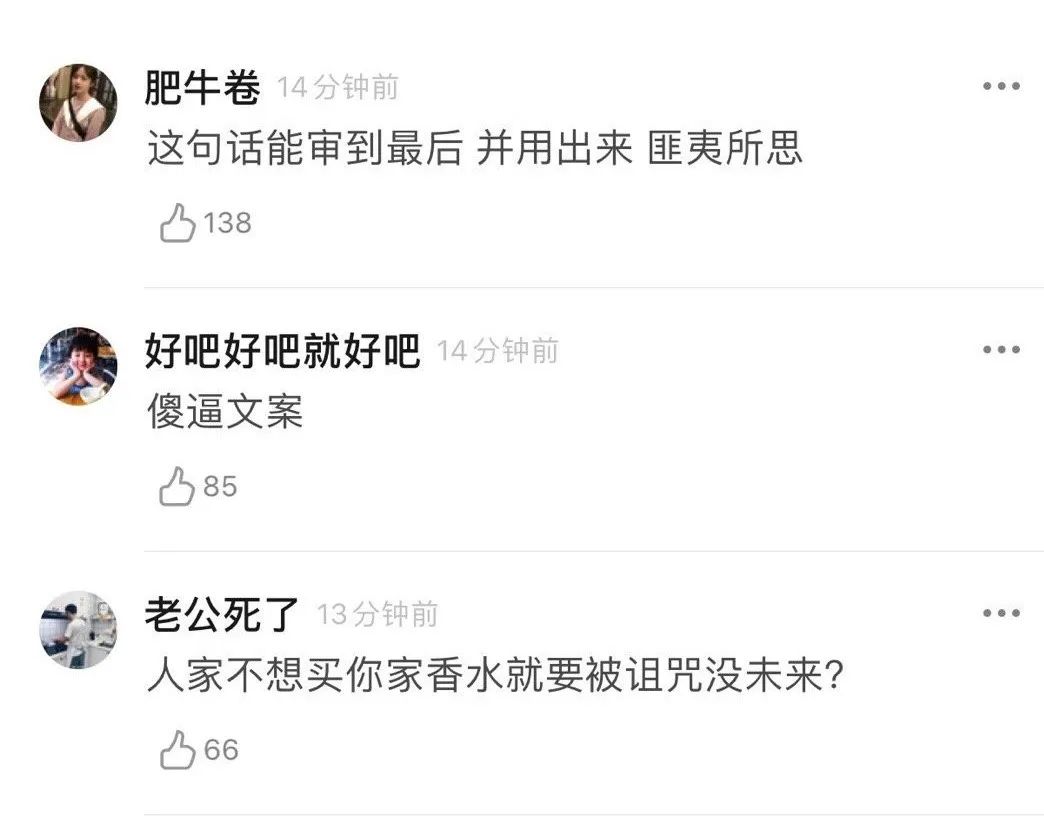Tap 老公死了's avatar picture
Screen dimensions: 1044x824
pos(78,629)
